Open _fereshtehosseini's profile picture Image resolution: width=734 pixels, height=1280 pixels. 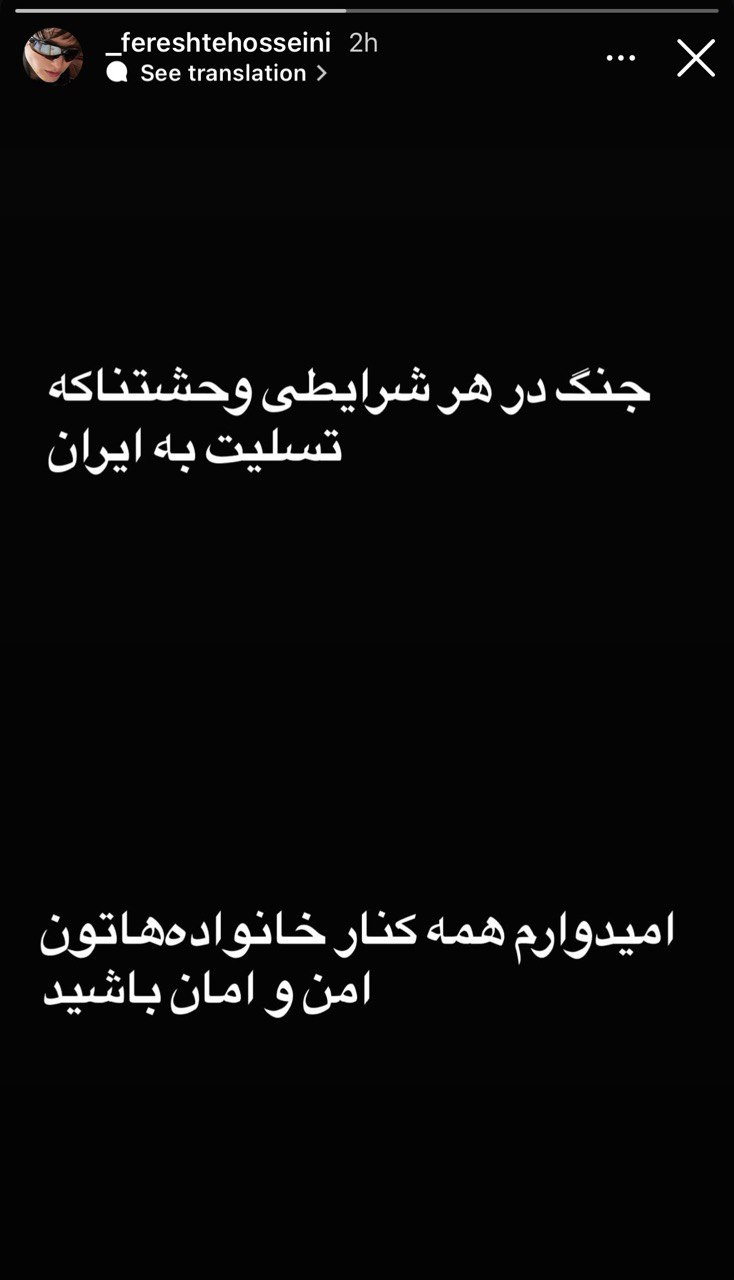pos(53,57)
